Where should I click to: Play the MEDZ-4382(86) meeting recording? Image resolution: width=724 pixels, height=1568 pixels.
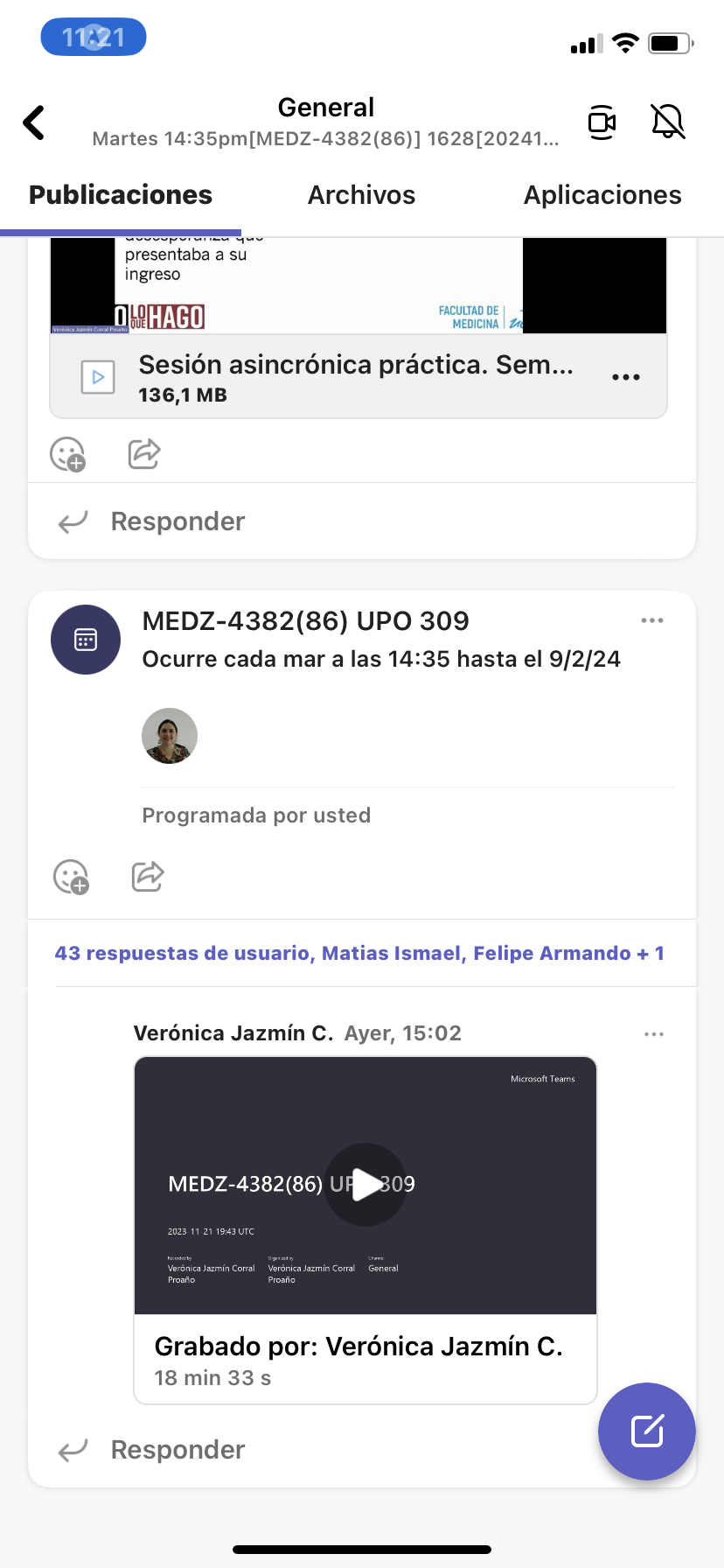(x=365, y=1185)
